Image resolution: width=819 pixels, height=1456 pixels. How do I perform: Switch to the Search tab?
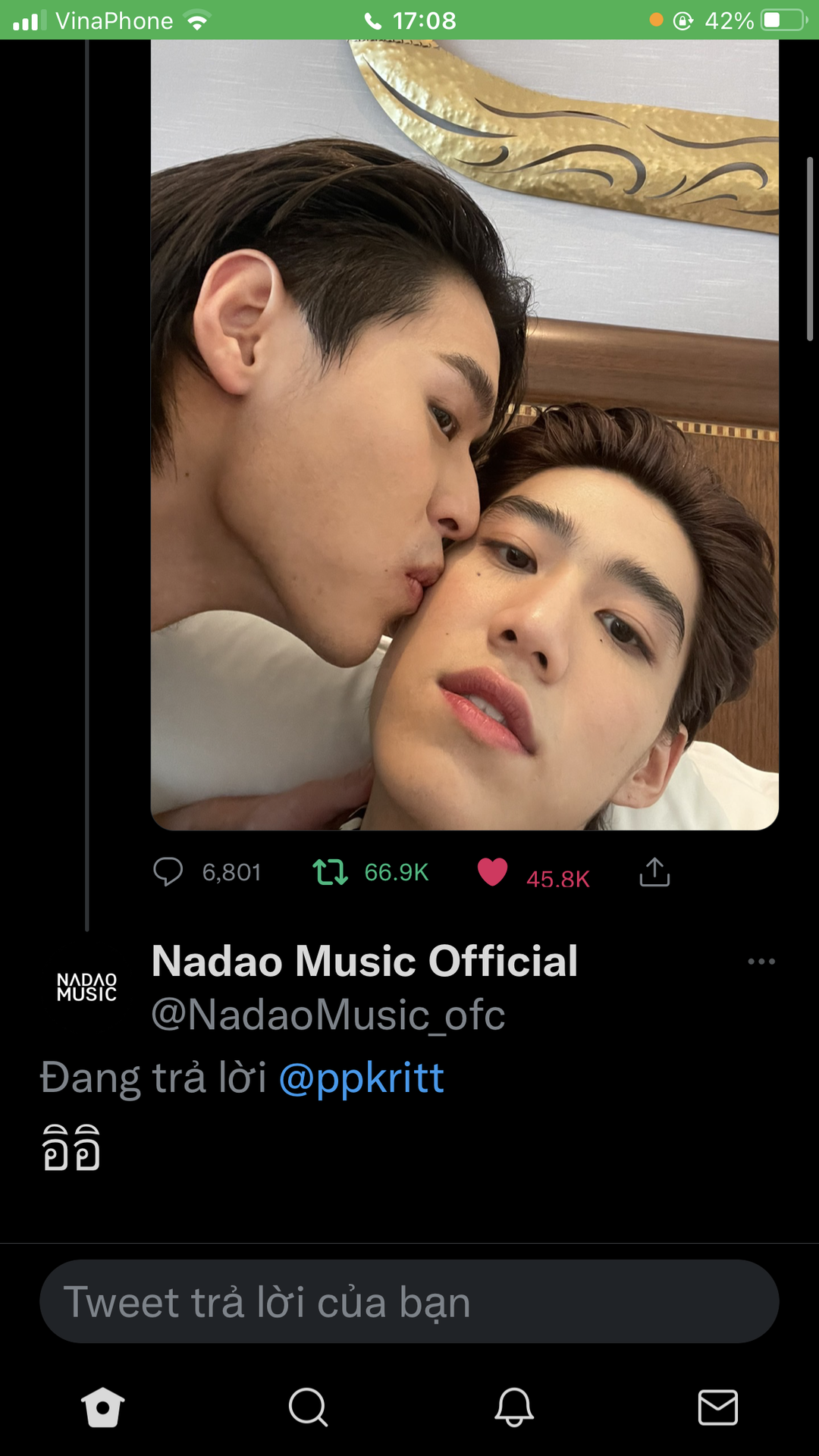coord(308,1407)
